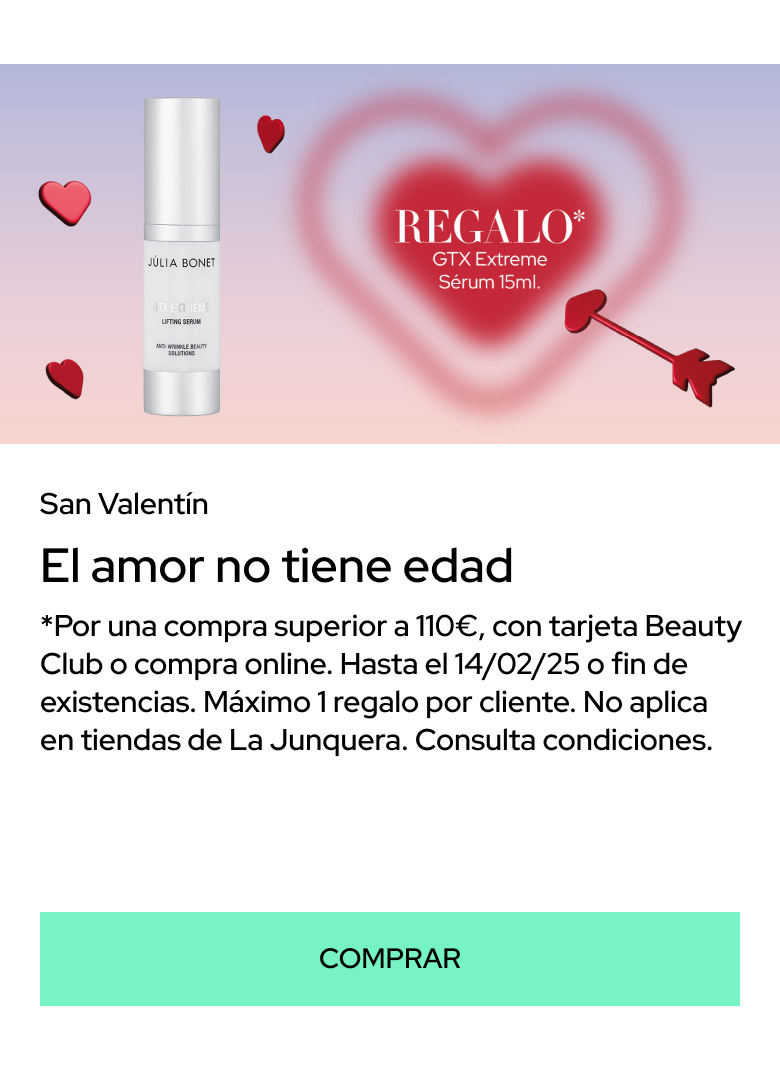Open the San Valentín gift promo banner
Viewport: 780px width, 1070px height.
pyautogui.click(x=390, y=254)
